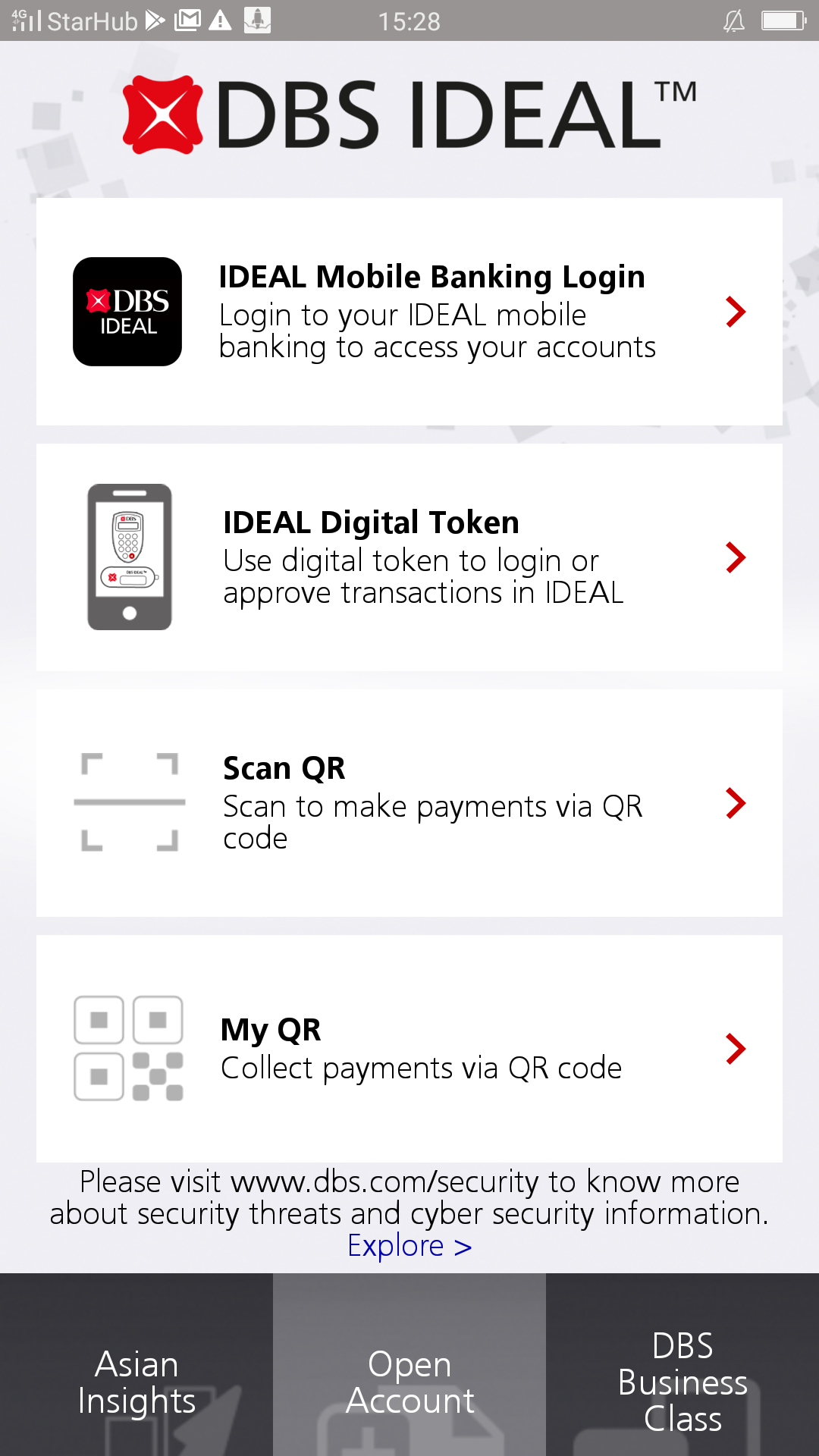Viewport: 819px width, 1456px height.
Task: Tap the Explore security information link
Action: (409, 1246)
